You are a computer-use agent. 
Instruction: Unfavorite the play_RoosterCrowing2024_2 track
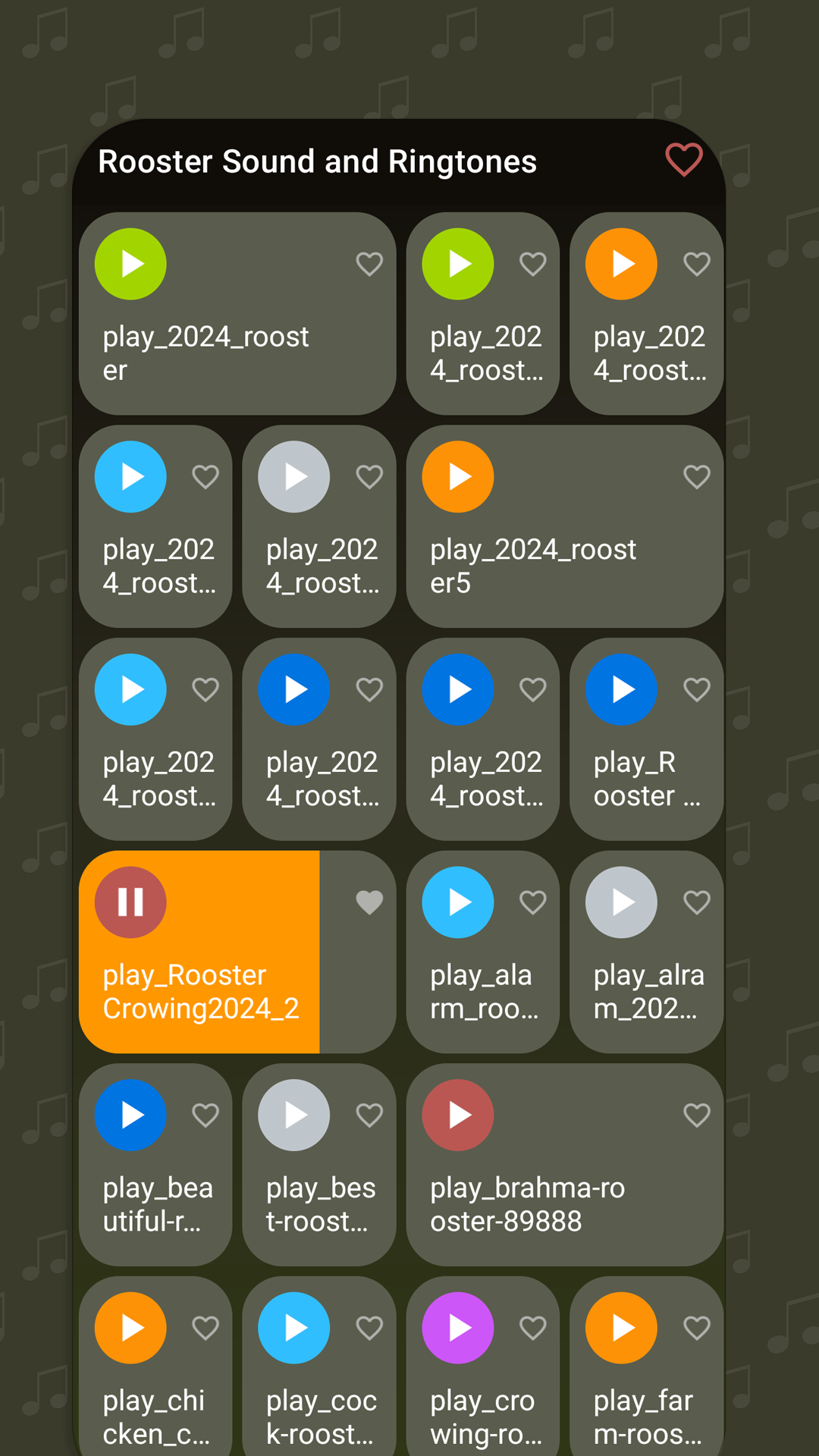(369, 902)
